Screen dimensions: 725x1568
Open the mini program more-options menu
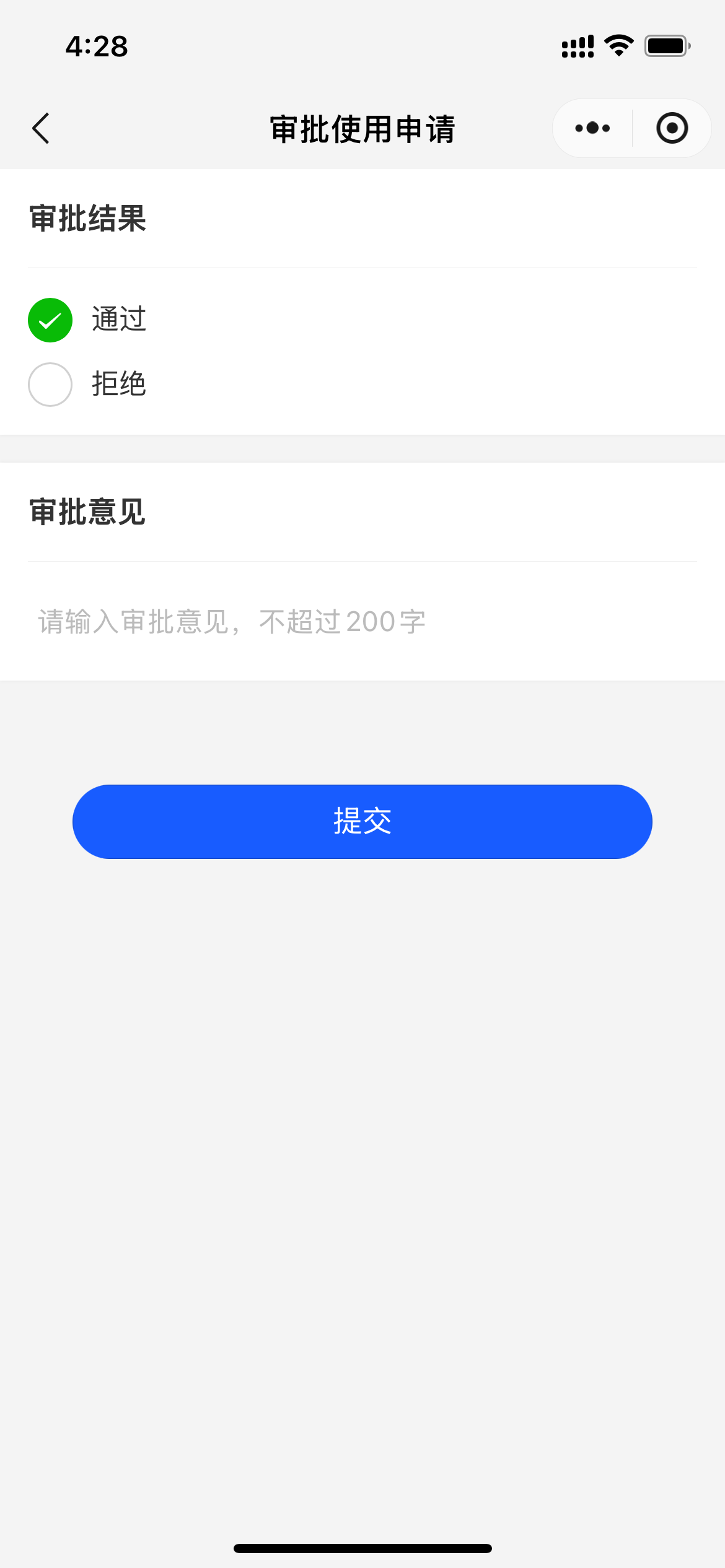point(592,128)
